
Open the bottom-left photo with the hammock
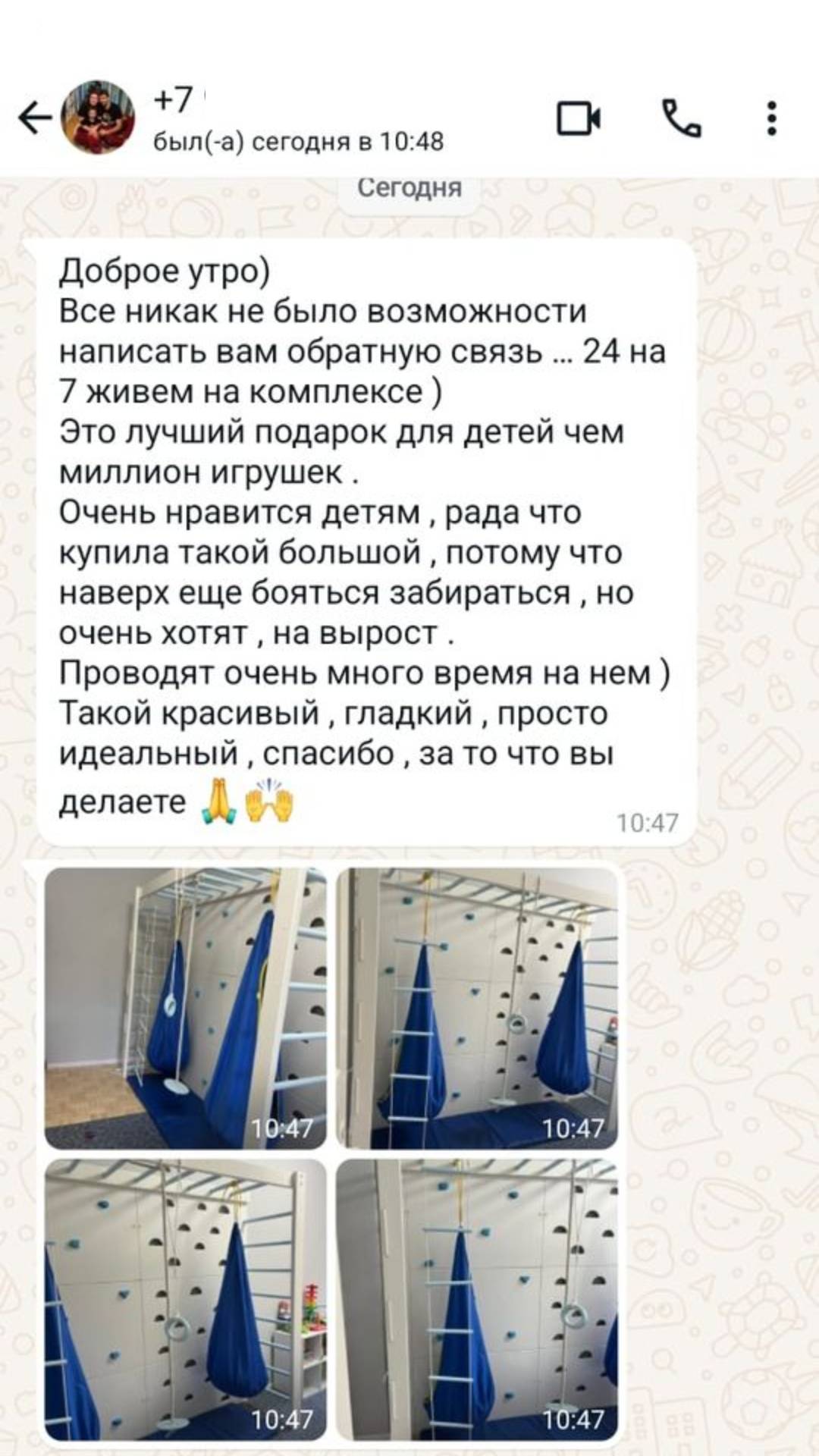pyautogui.click(x=185, y=1299)
